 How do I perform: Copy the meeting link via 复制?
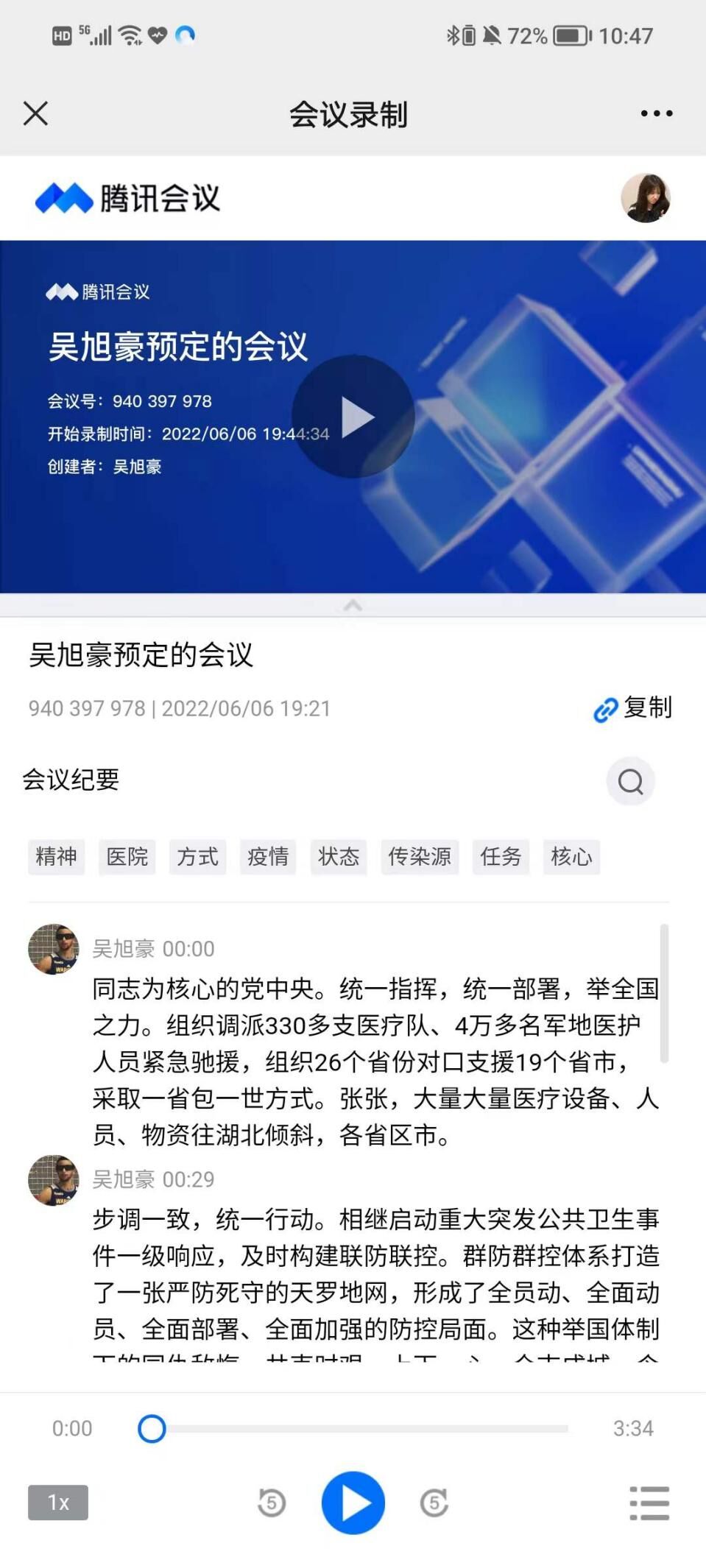click(x=633, y=708)
